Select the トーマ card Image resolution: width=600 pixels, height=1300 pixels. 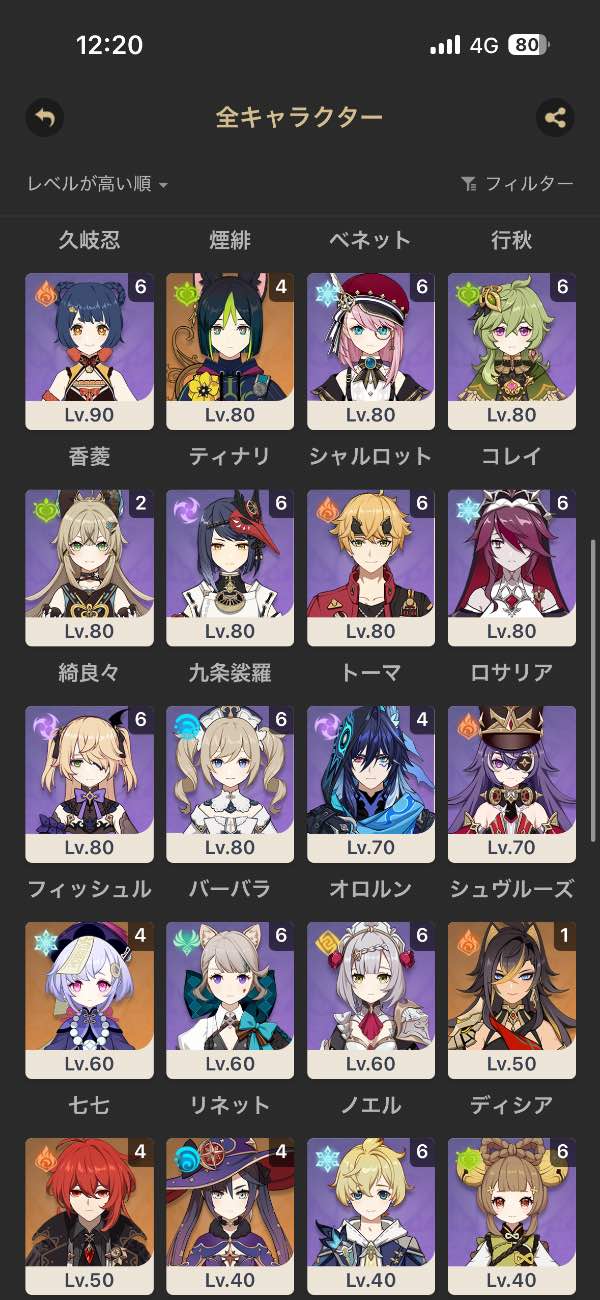(371, 567)
